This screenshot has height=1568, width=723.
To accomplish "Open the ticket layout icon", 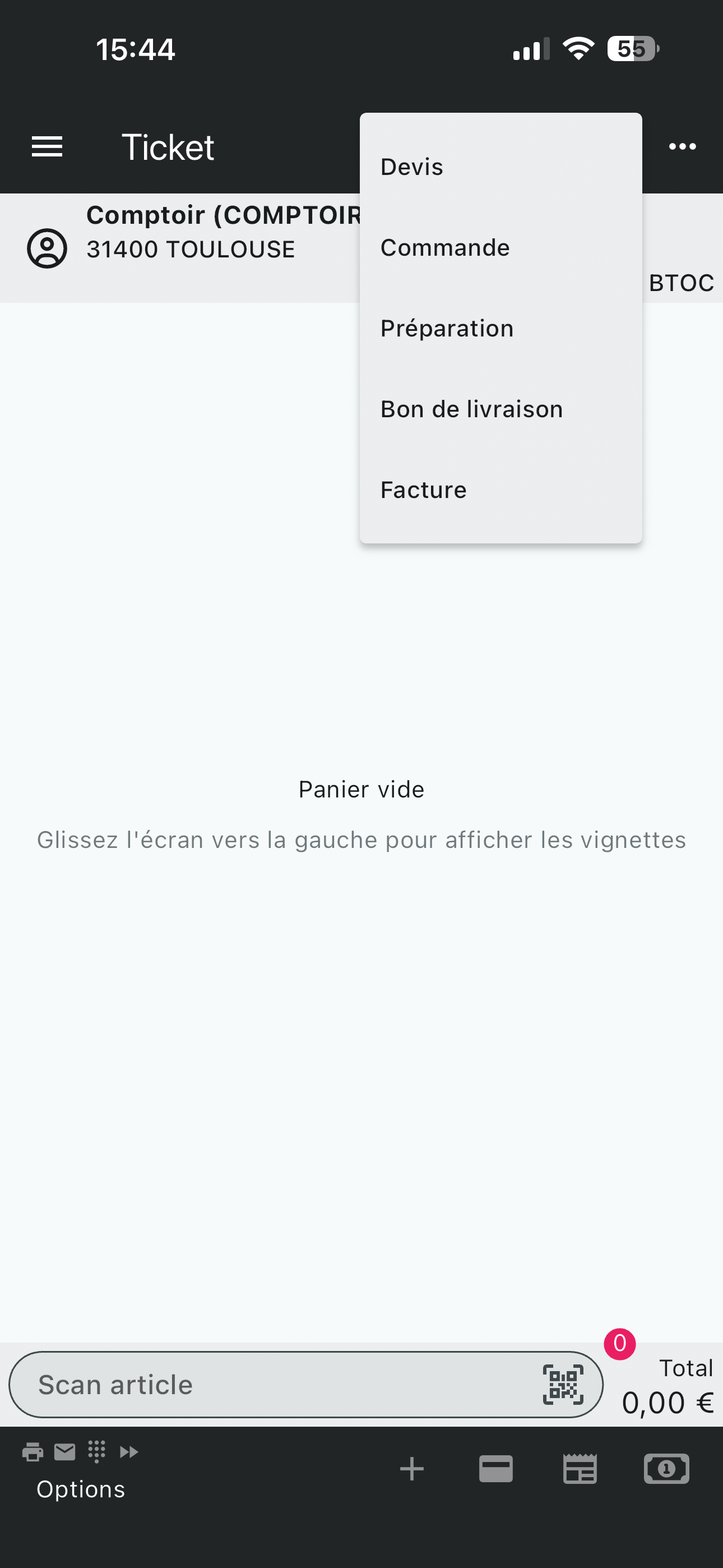I will pyautogui.click(x=580, y=1469).
